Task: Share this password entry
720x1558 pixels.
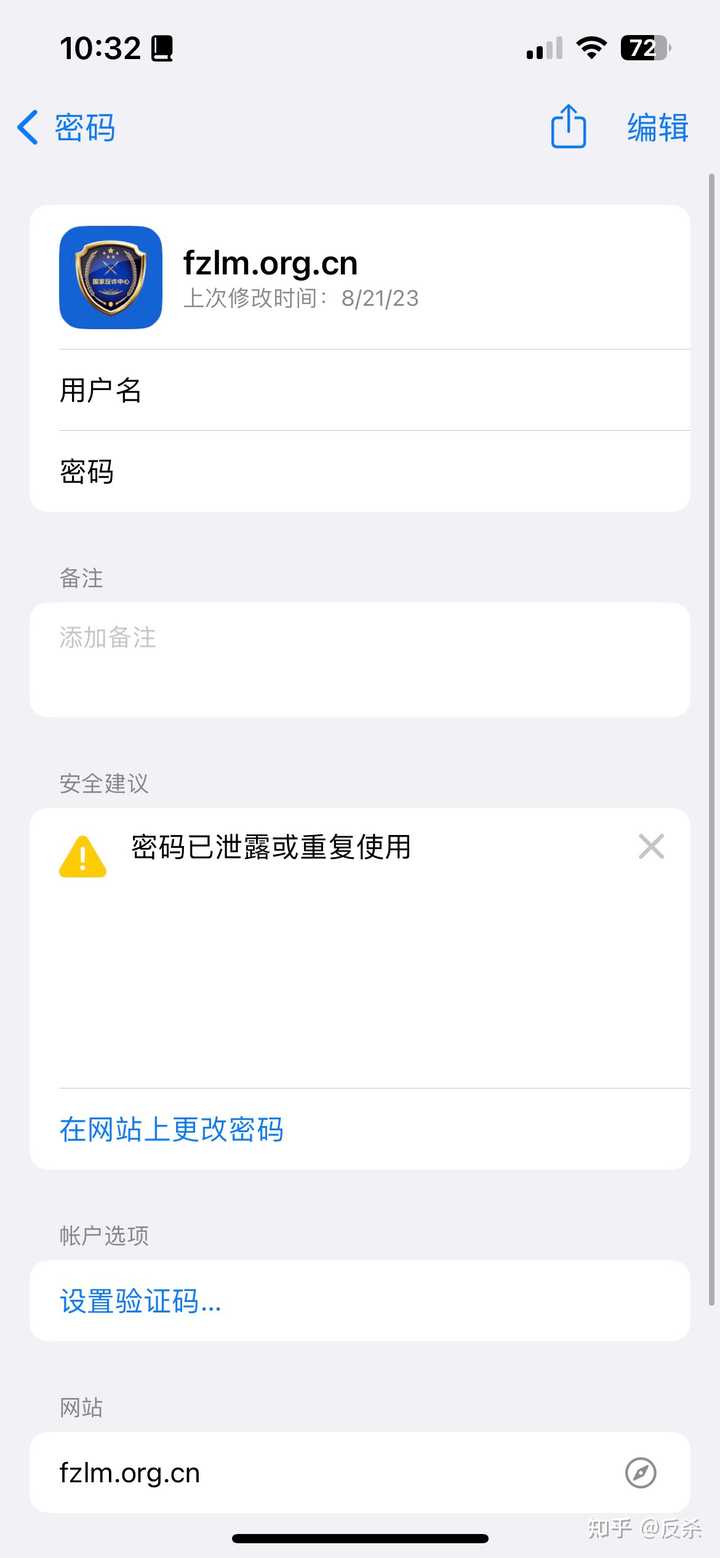Action: 568,128
